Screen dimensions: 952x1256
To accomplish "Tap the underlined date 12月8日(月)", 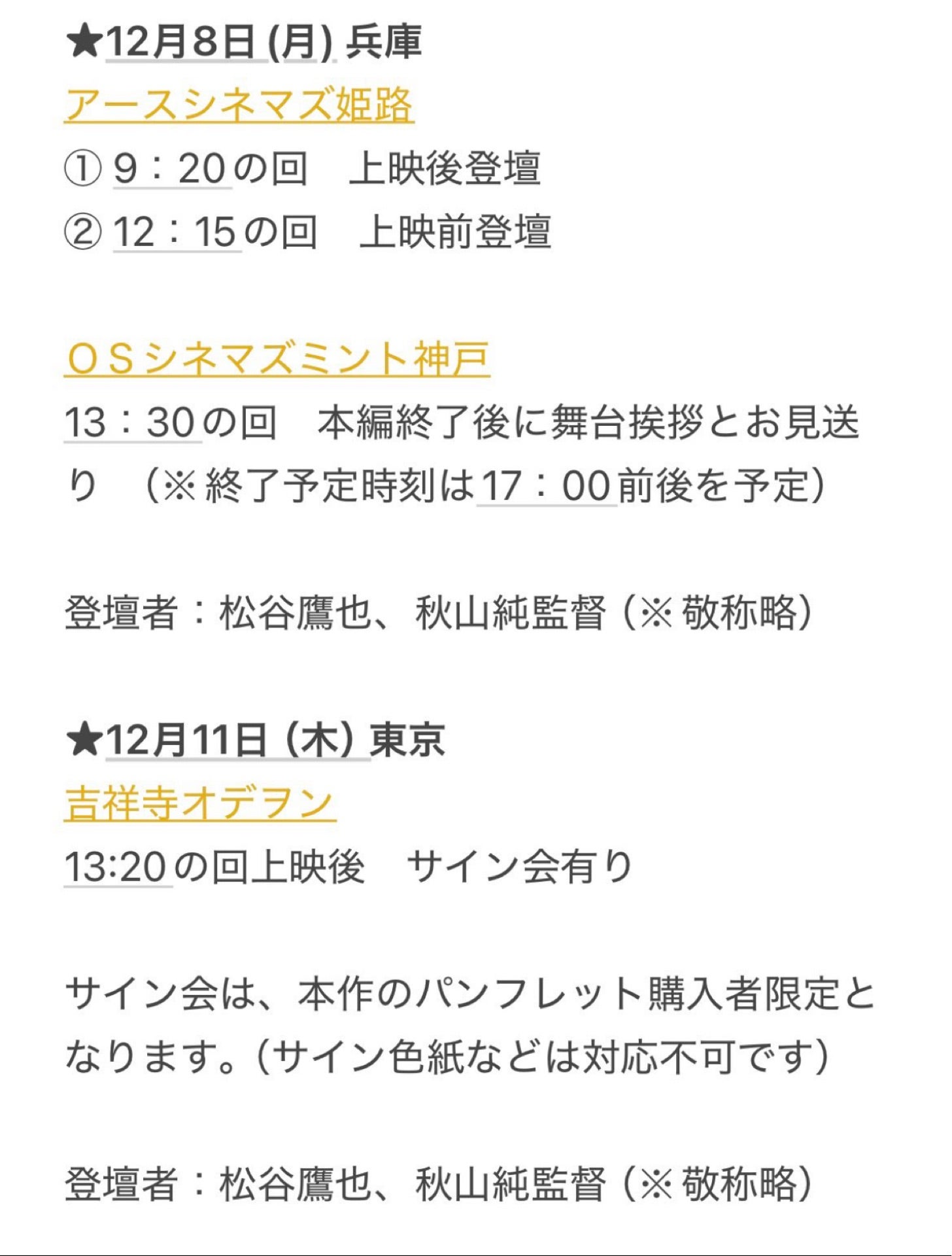I will point(220,43).
